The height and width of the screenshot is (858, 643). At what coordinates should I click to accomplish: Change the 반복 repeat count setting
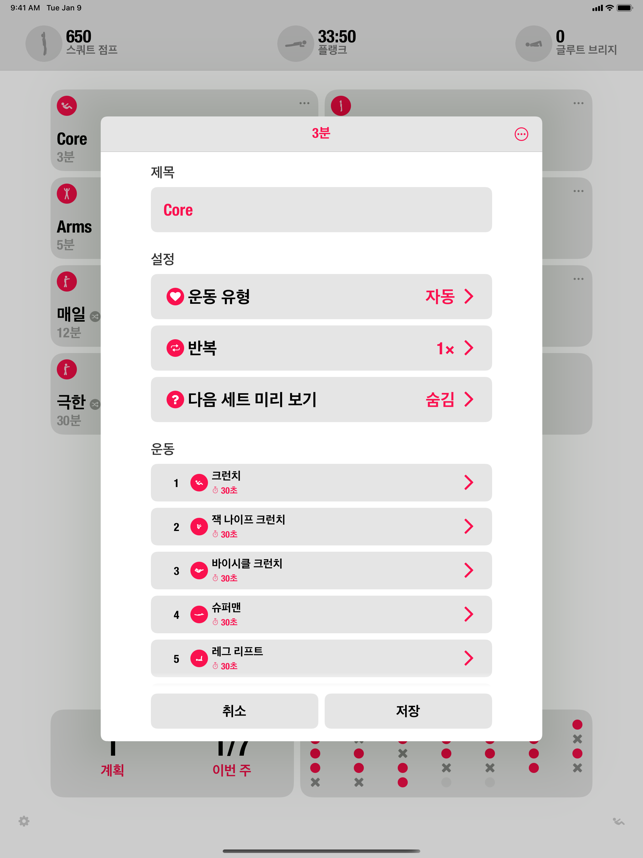(x=321, y=348)
